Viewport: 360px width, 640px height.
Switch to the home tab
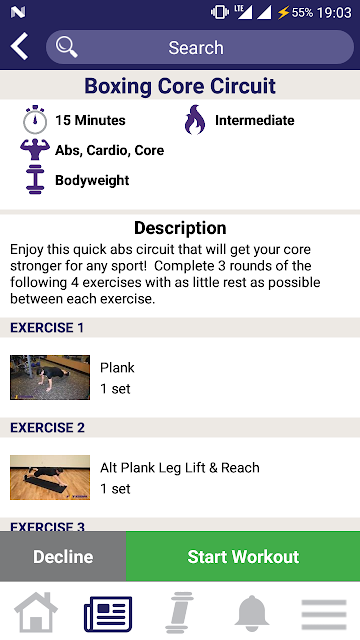coord(36,611)
